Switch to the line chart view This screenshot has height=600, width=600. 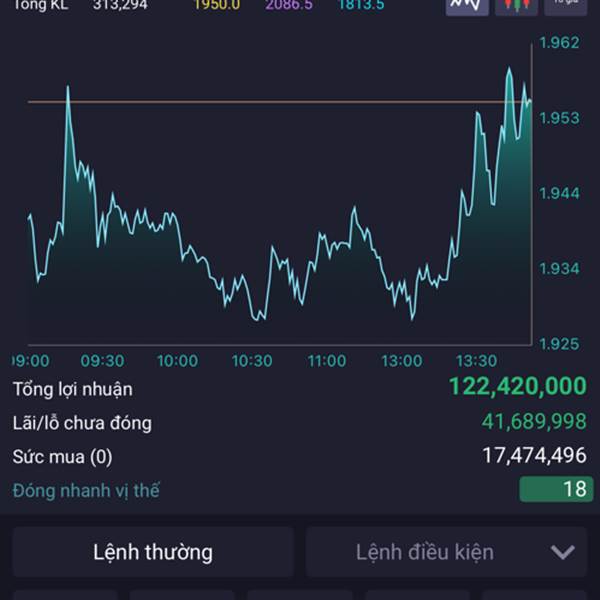click(467, 7)
